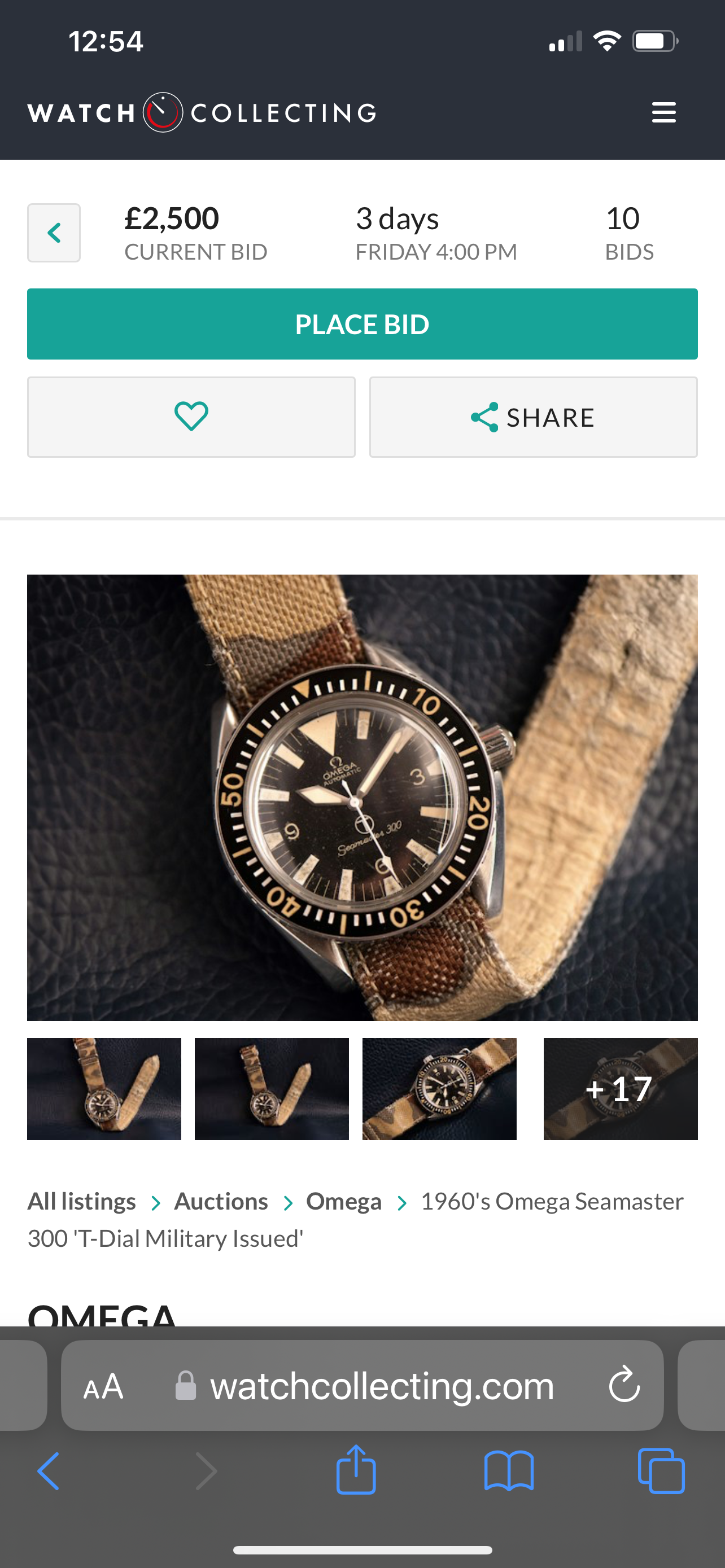Viewport: 725px width, 1568px height.
Task: Open the hamburger menu
Action: point(663,113)
